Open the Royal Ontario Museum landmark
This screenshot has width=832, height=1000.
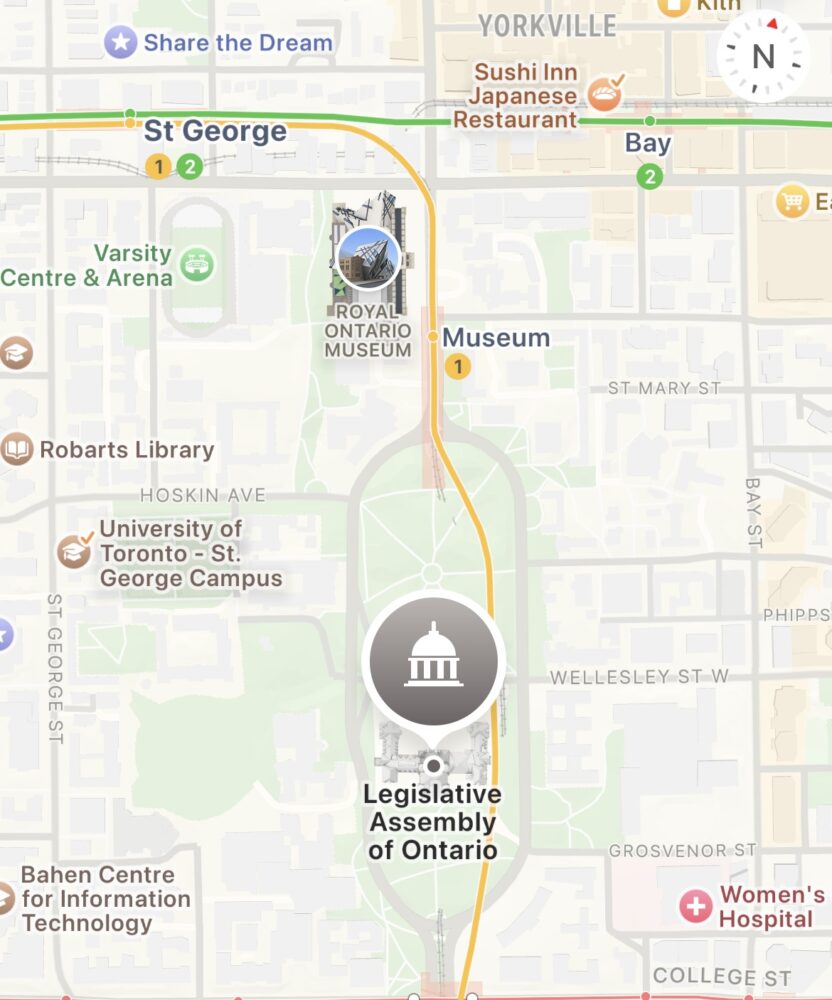[368, 258]
